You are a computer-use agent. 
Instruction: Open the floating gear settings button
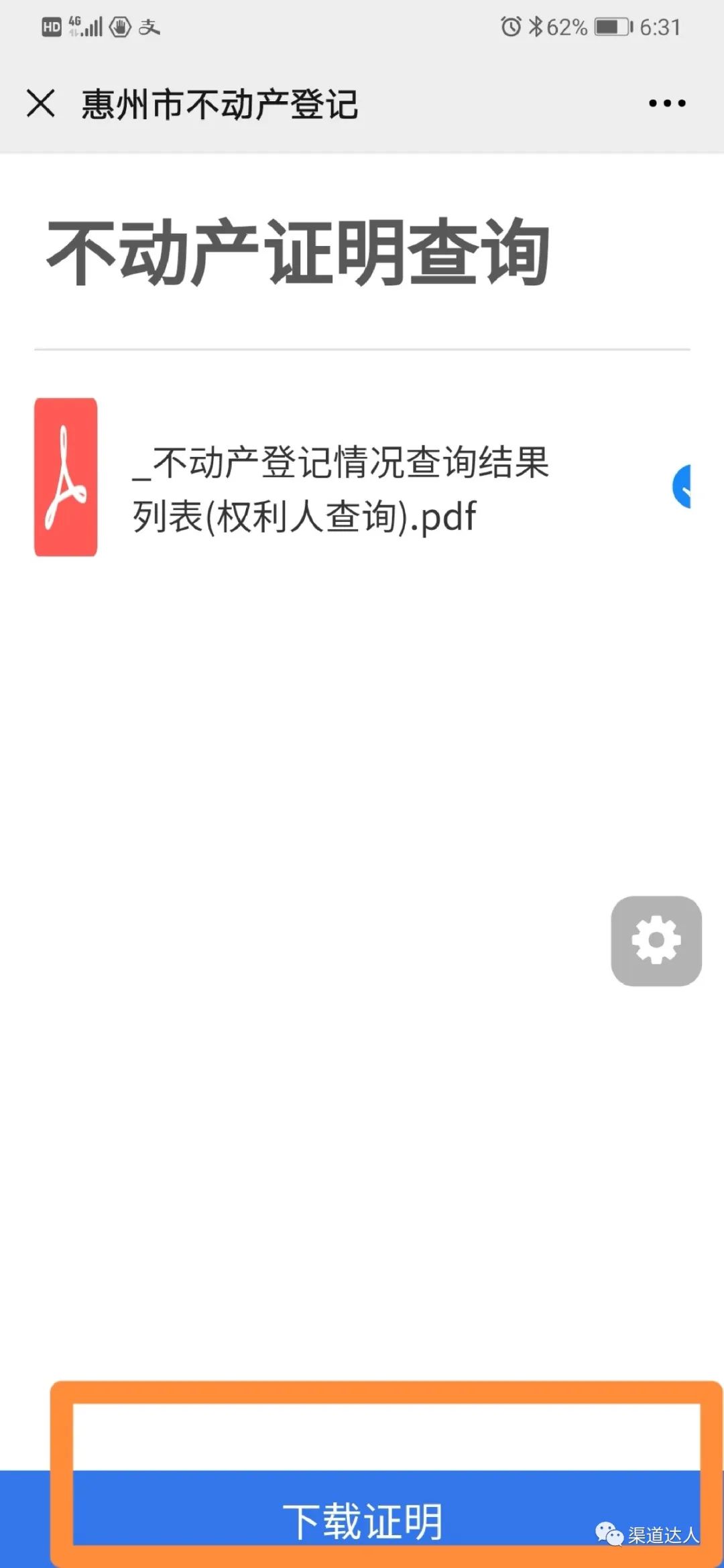pyautogui.click(x=656, y=941)
